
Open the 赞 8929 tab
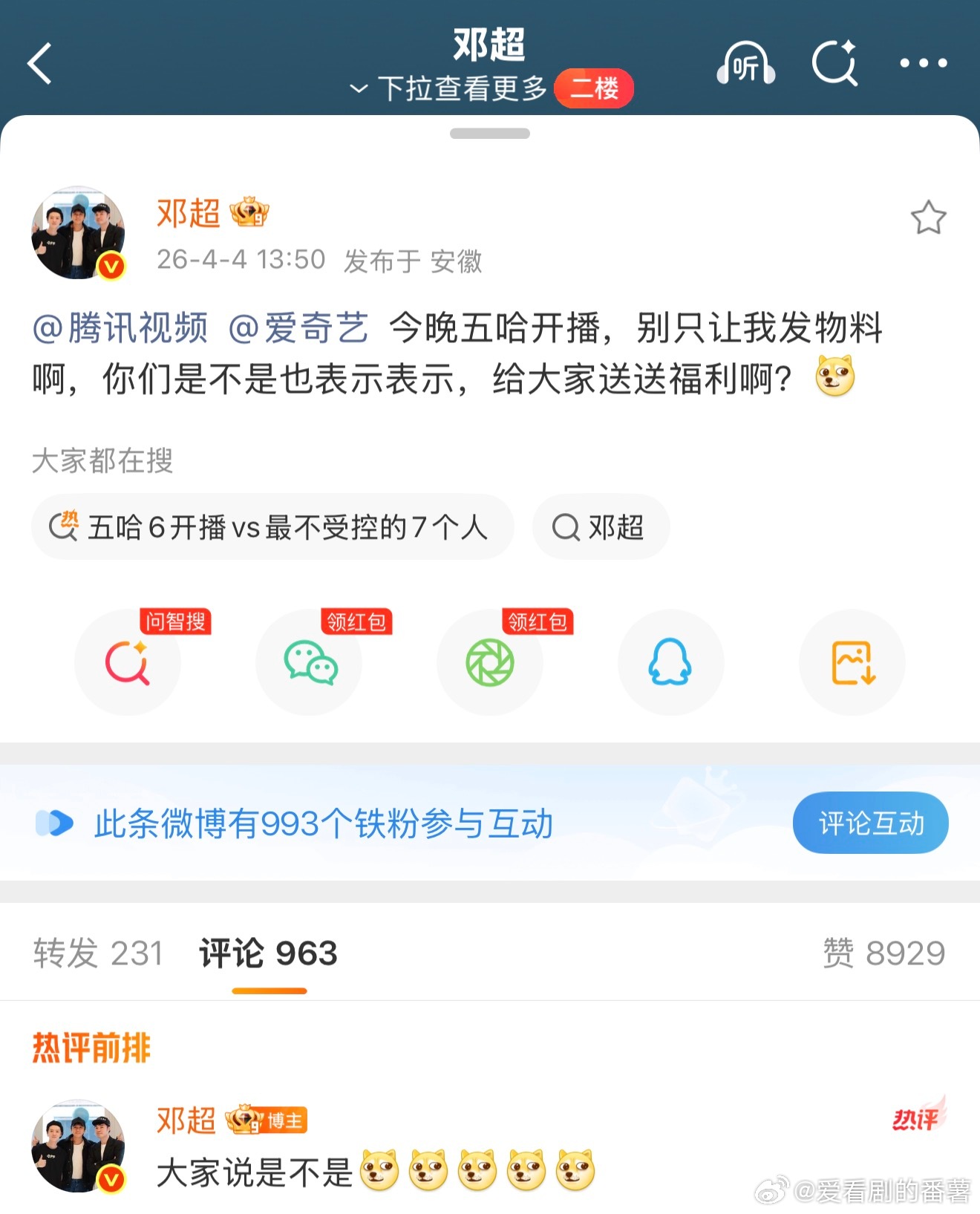point(884,953)
